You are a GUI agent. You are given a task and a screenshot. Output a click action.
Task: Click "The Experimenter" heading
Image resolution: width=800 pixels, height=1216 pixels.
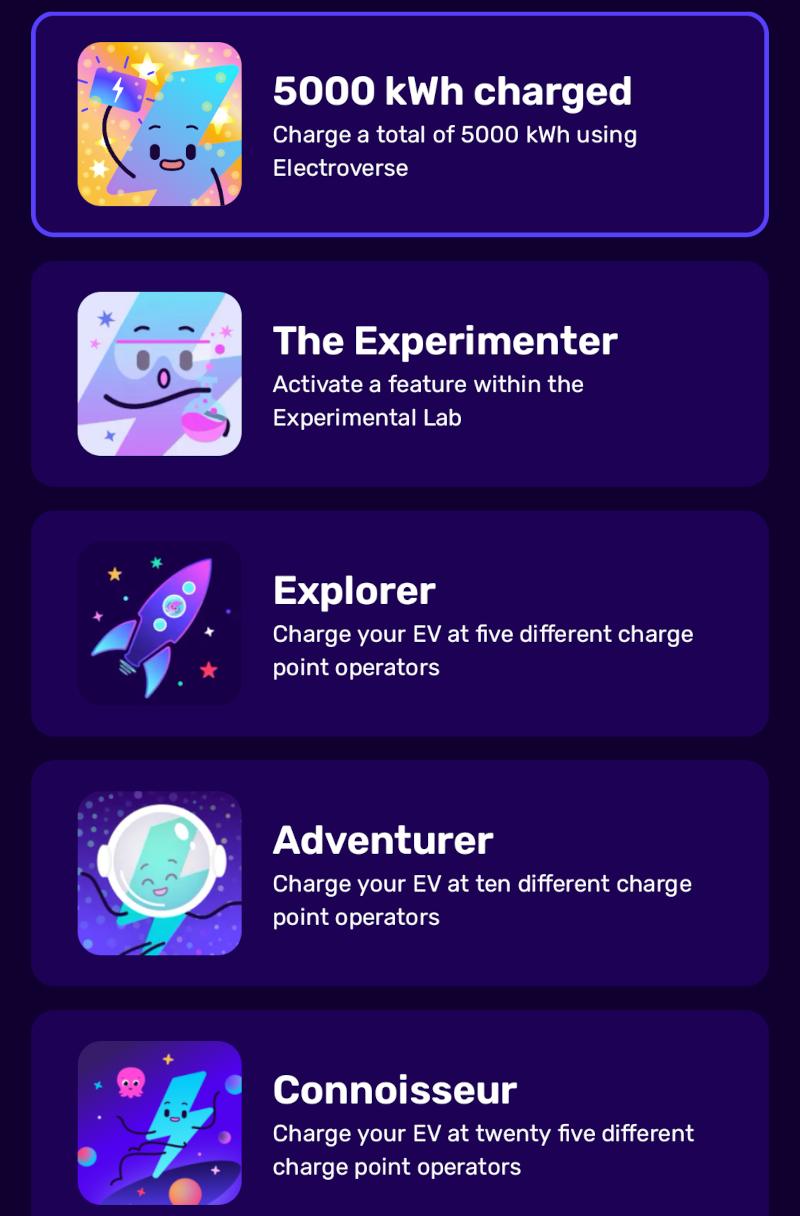pos(446,340)
